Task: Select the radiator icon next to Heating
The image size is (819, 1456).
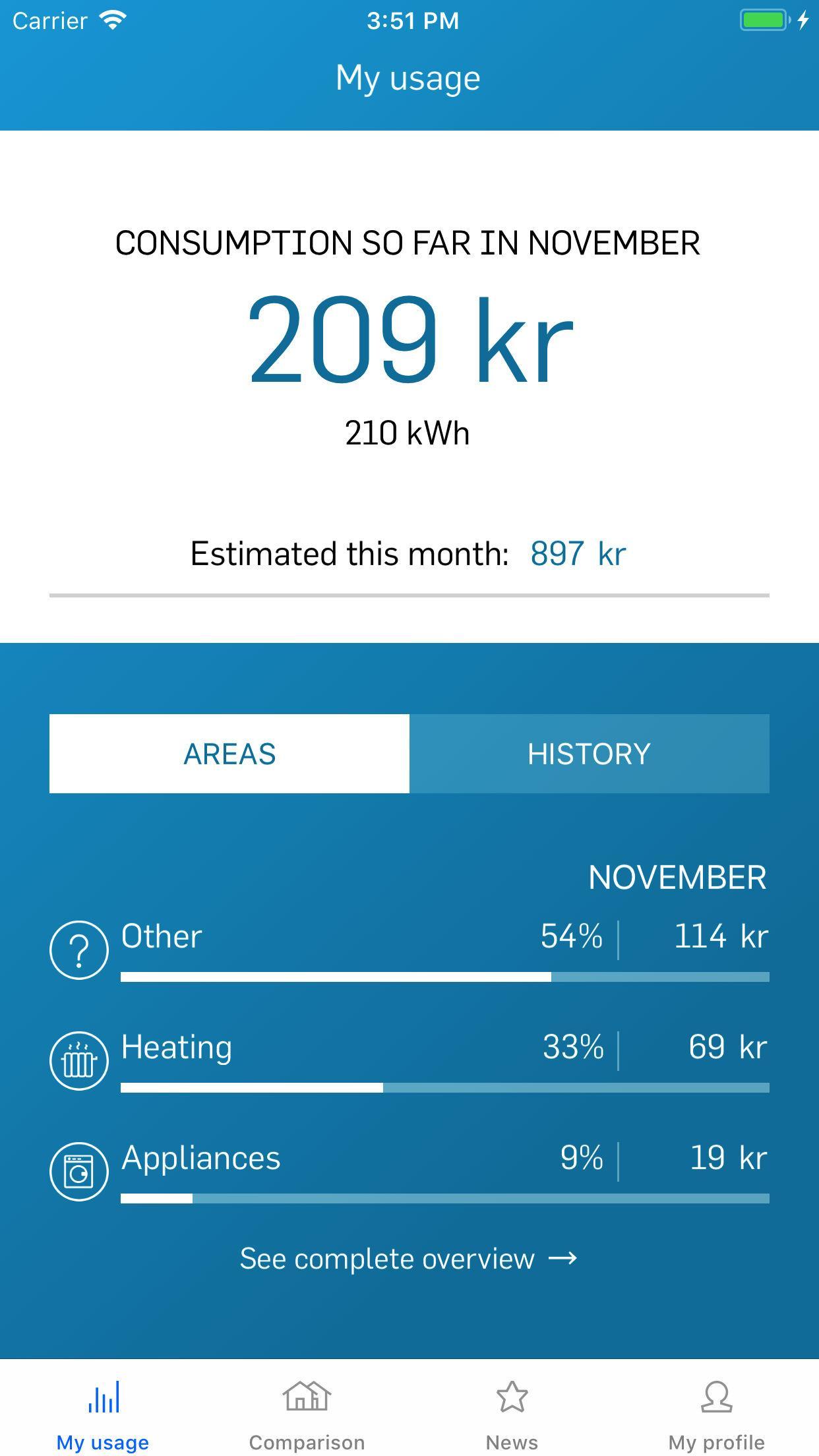Action: tap(79, 1060)
